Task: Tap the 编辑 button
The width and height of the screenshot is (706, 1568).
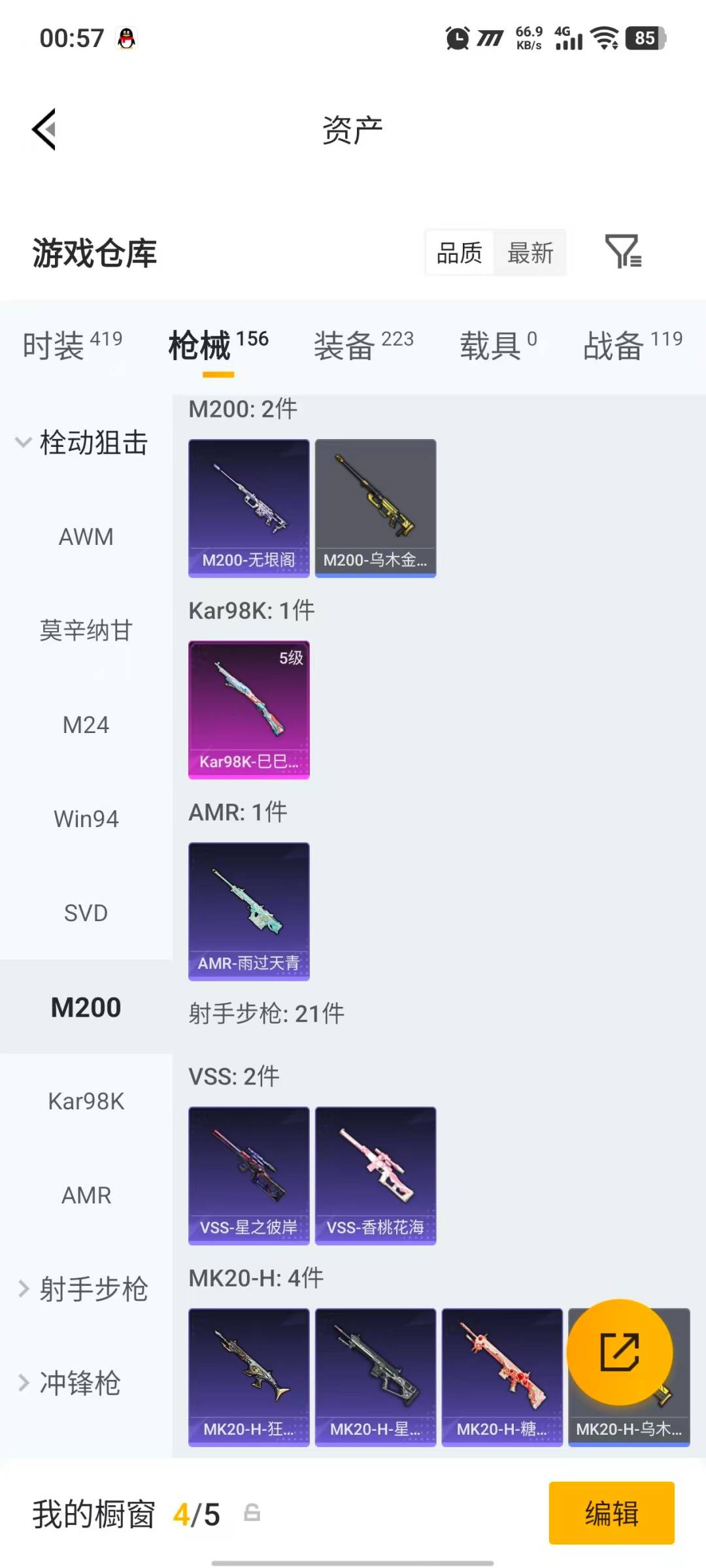Action: (612, 1513)
